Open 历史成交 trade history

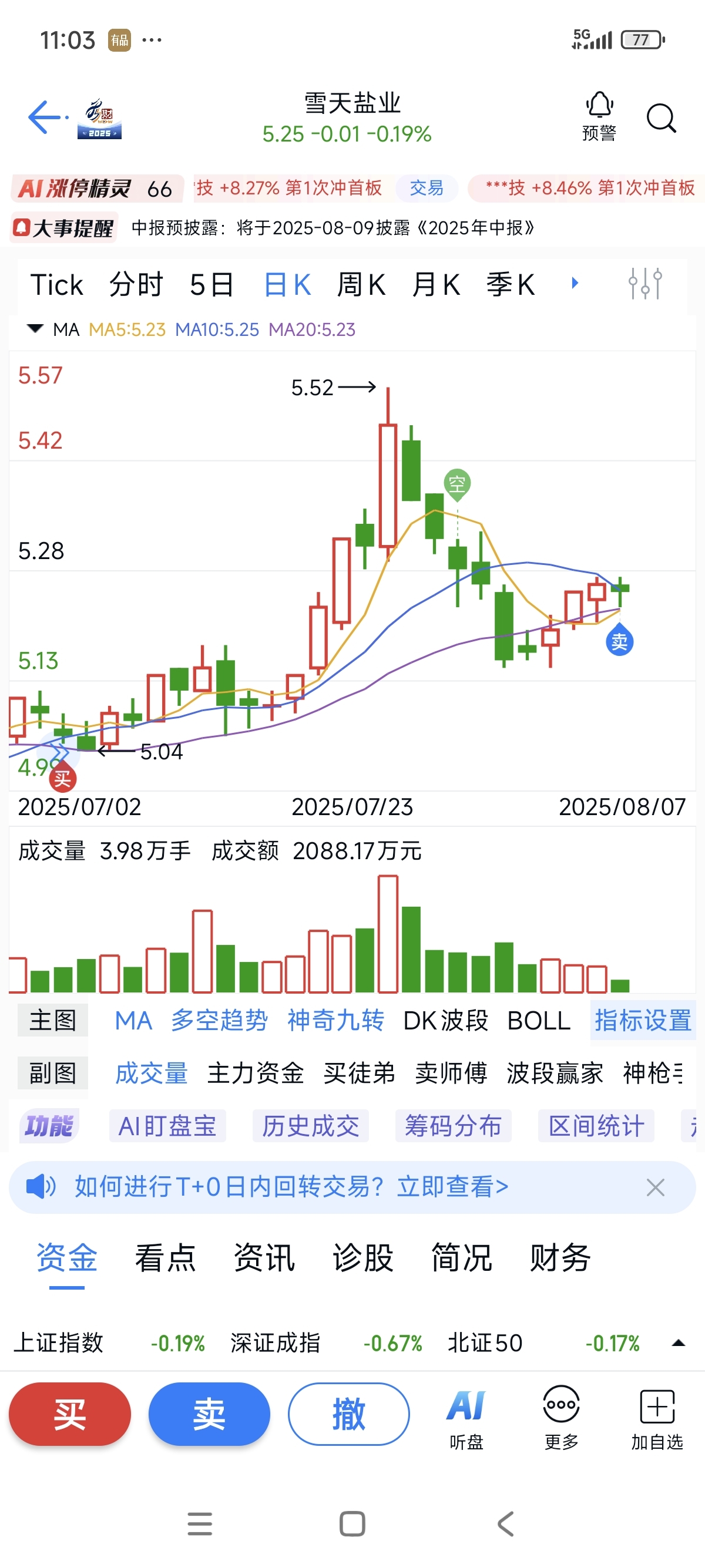coord(310,1126)
